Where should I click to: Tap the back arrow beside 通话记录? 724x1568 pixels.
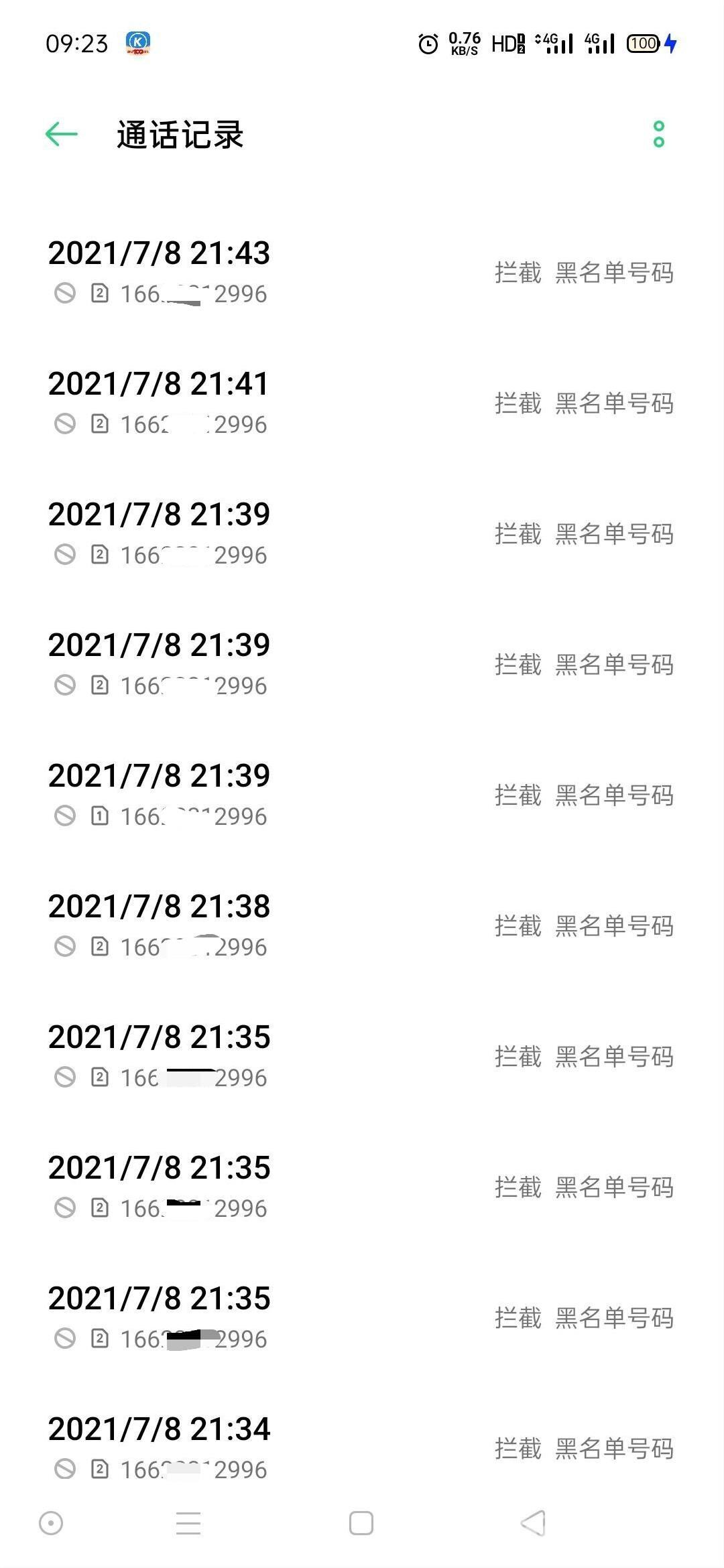tap(60, 134)
